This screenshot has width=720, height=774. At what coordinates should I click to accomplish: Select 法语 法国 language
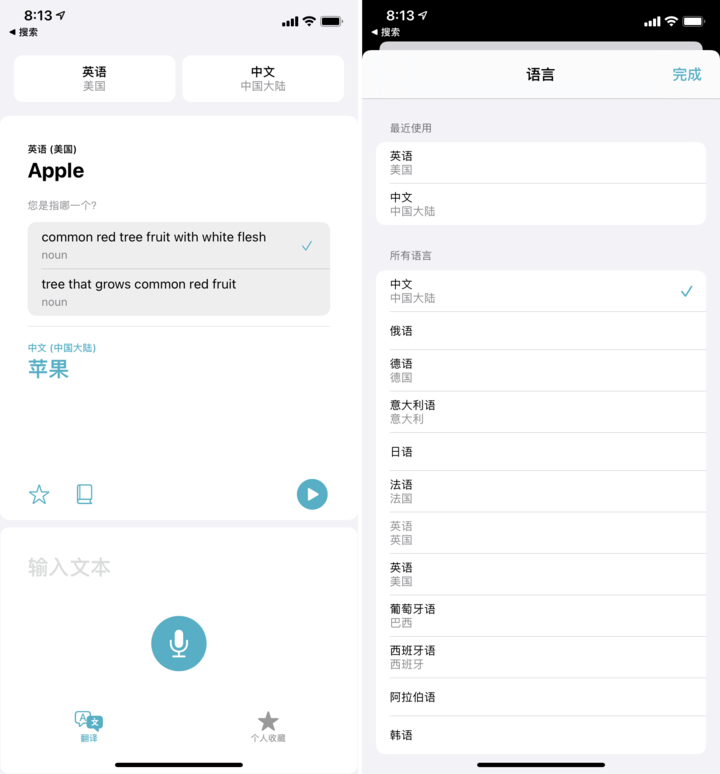(x=540, y=491)
